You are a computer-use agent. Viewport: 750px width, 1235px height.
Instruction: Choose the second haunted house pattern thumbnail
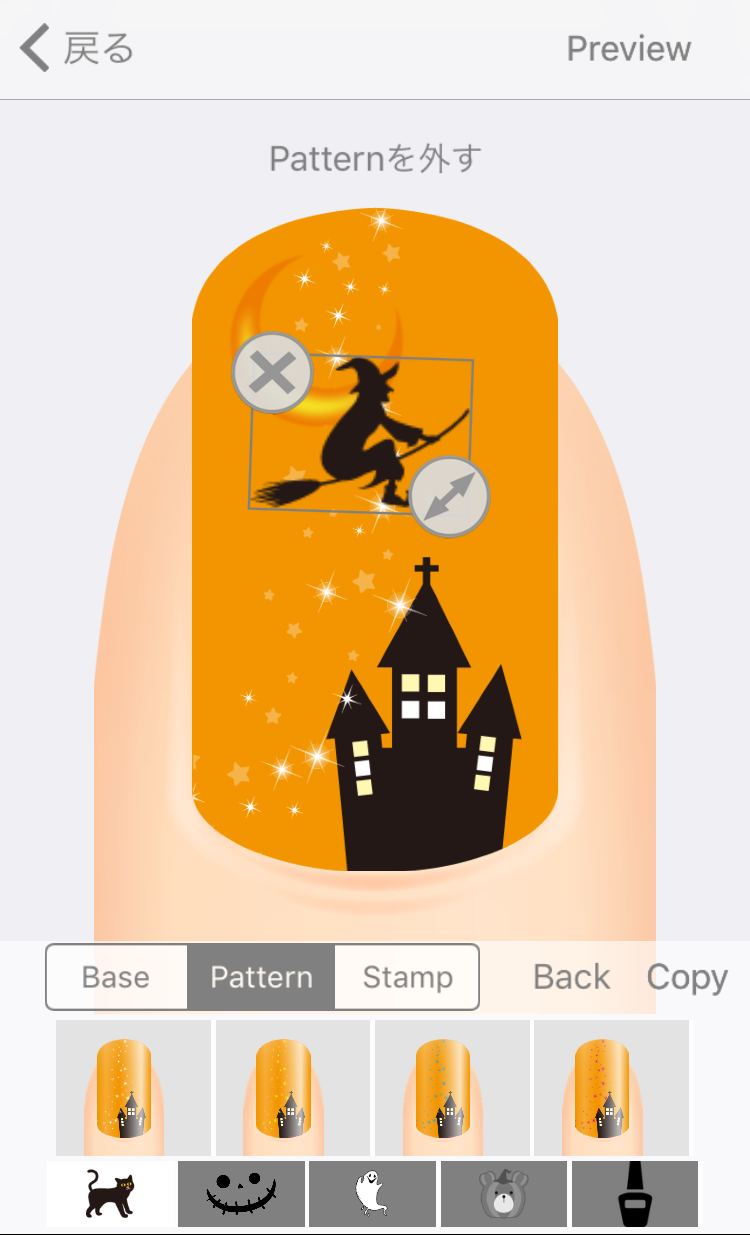(293, 1088)
